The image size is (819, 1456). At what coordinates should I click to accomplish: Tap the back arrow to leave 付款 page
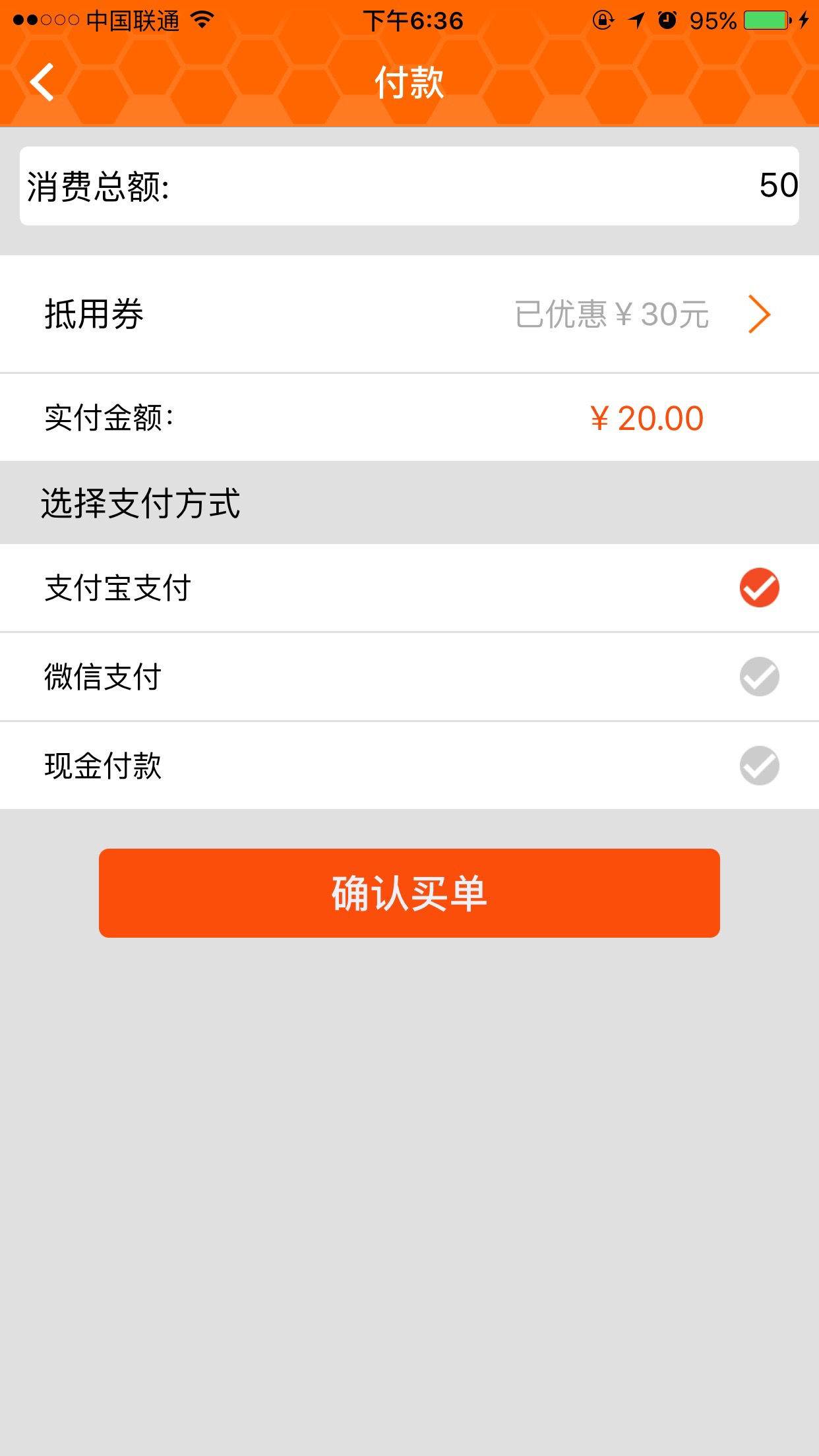(x=41, y=82)
